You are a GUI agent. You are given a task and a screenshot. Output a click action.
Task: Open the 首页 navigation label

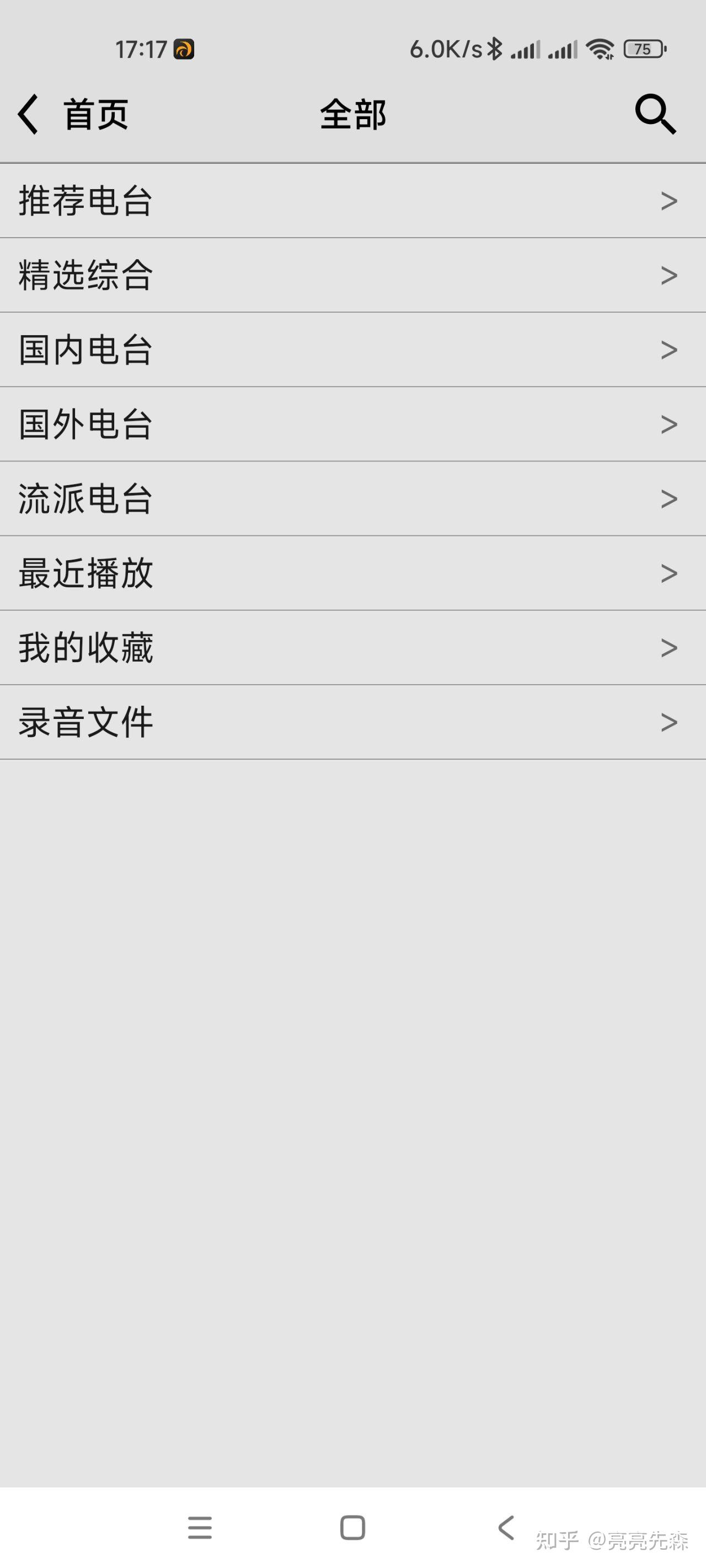point(96,113)
